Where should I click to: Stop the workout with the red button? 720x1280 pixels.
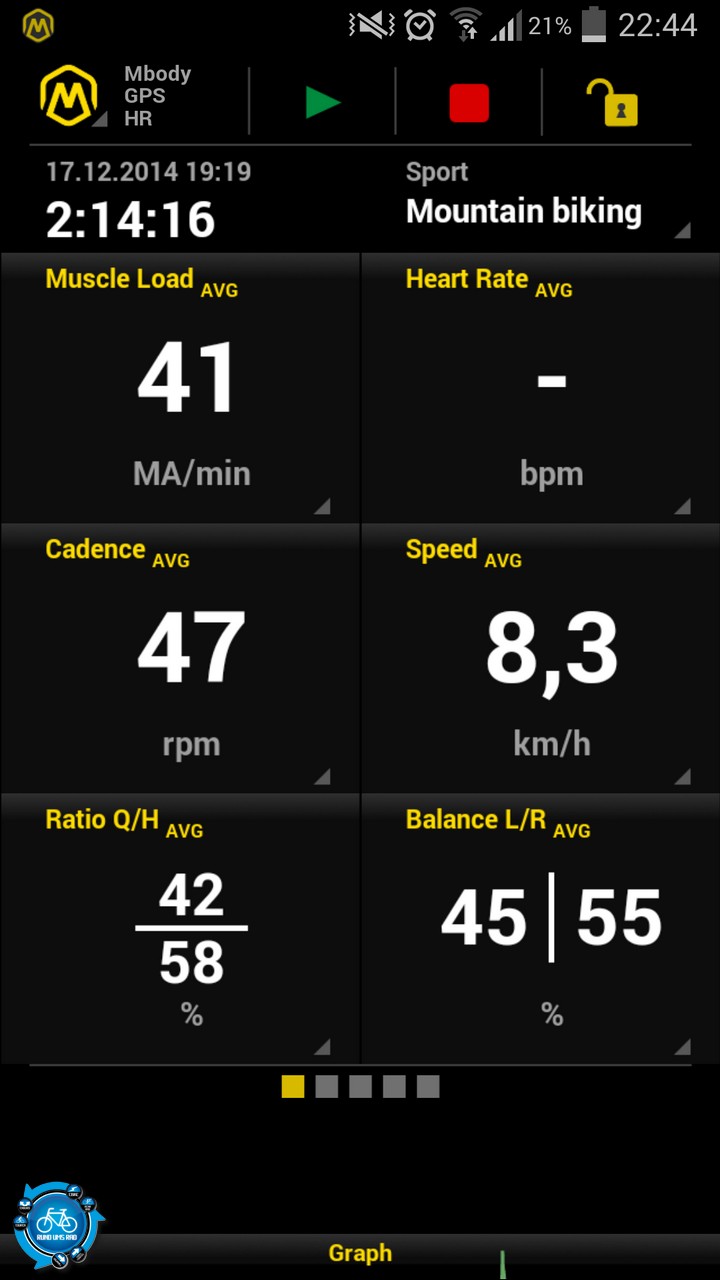click(469, 102)
